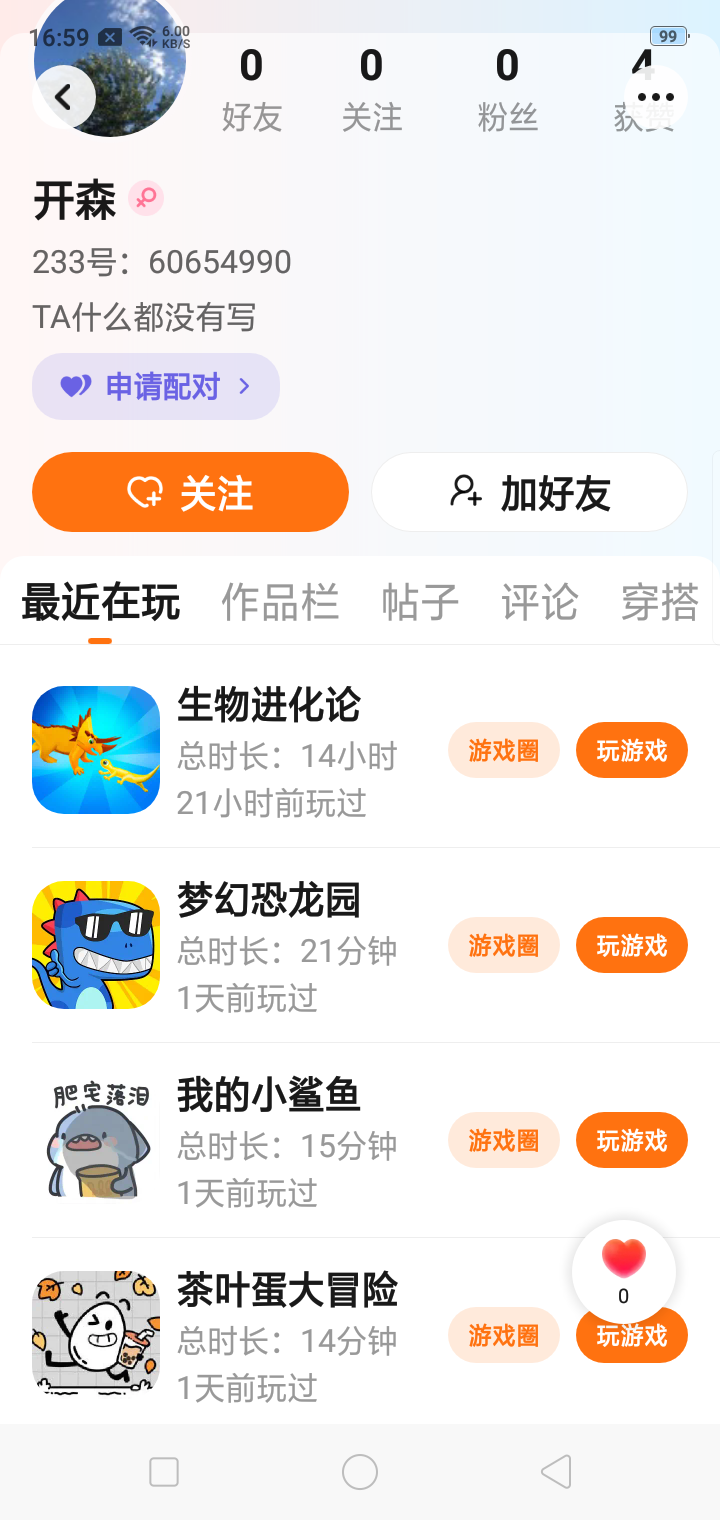Play 我的小鲨鱼 with 玩游戏
The image size is (720, 1520).
coord(631,1140)
